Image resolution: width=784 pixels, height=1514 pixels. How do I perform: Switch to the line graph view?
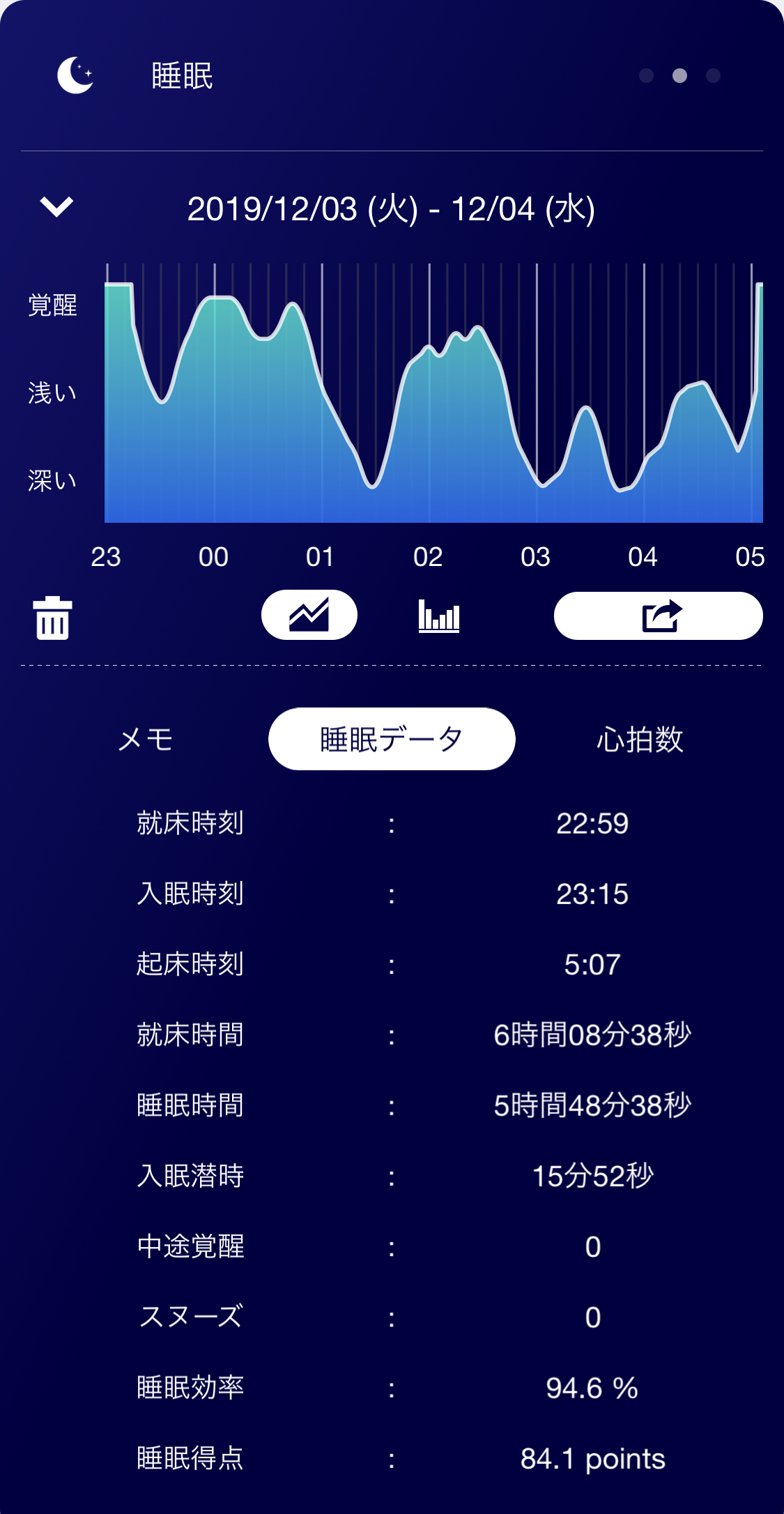[x=309, y=615]
